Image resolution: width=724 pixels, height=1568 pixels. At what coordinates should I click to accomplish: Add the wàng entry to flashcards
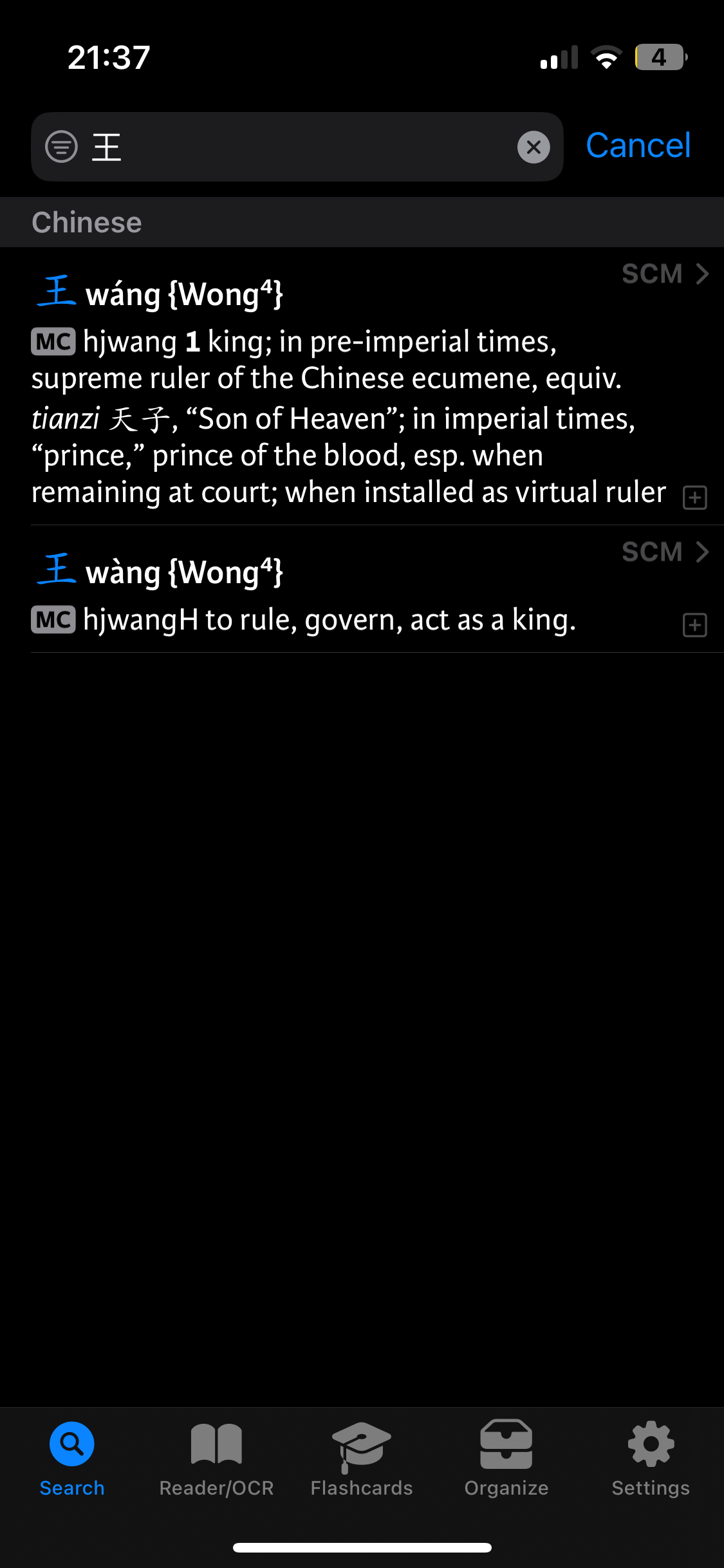coord(694,625)
